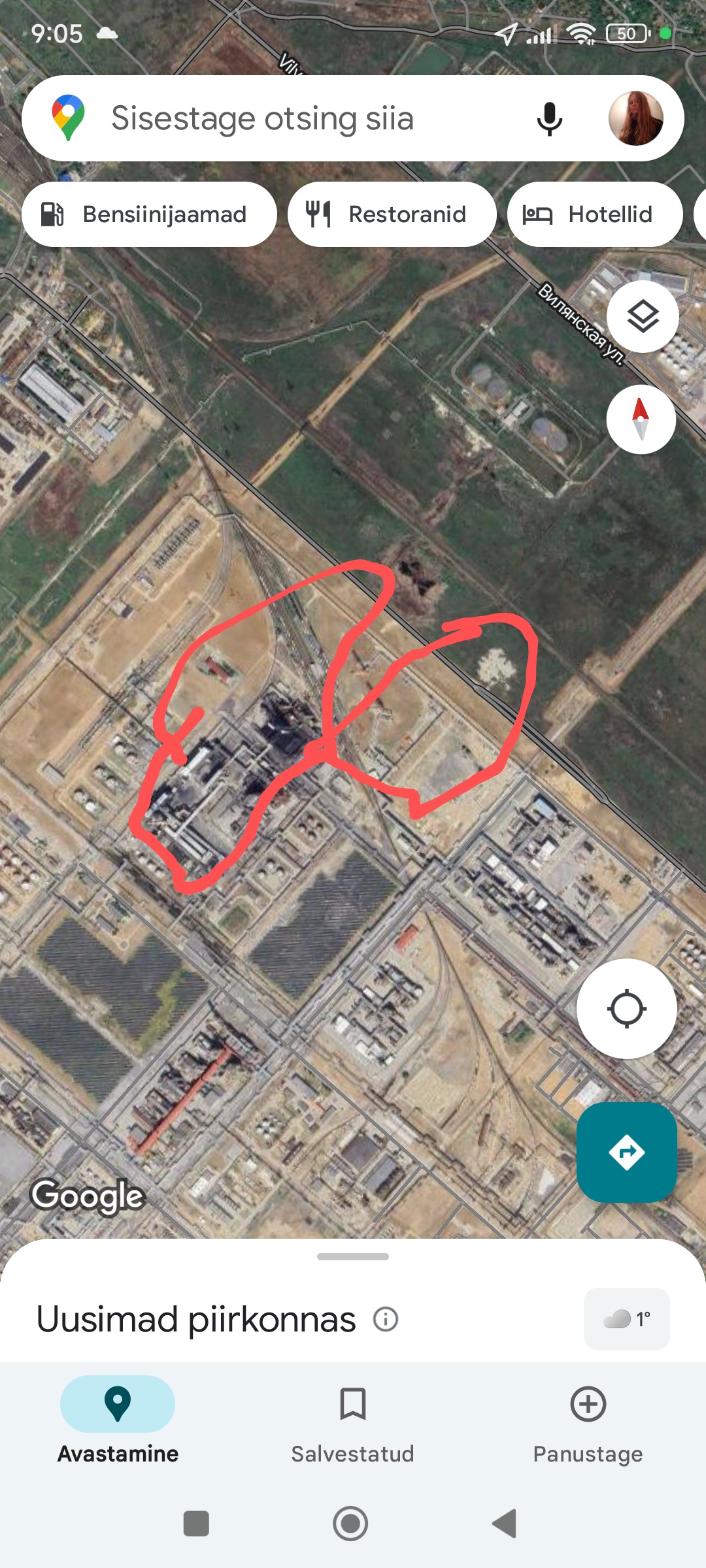
Task: Center map on my location
Action: tap(626, 1008)
